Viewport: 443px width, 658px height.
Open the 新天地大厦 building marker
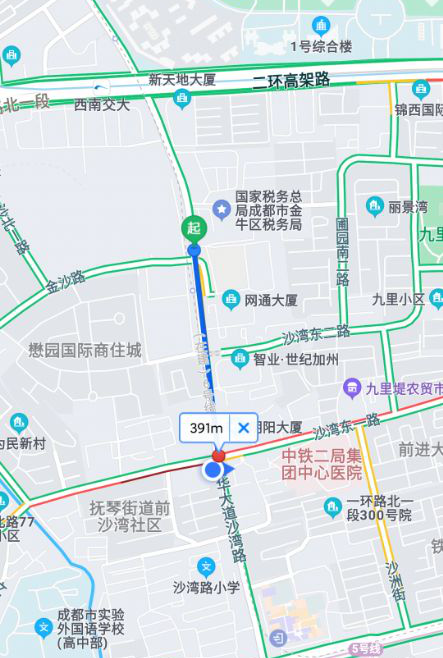[182, 99]
